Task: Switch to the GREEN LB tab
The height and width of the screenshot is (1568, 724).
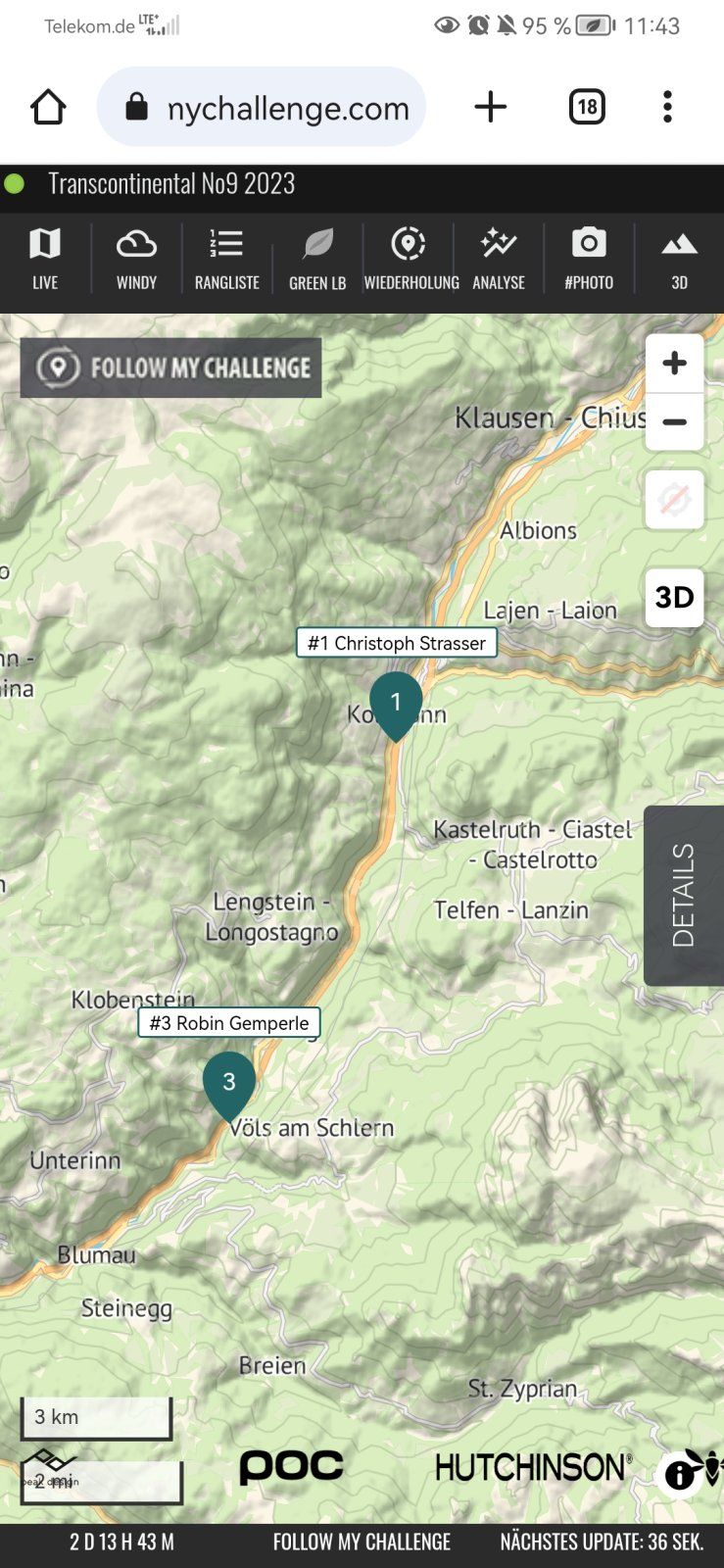Action: pos(317,259)
